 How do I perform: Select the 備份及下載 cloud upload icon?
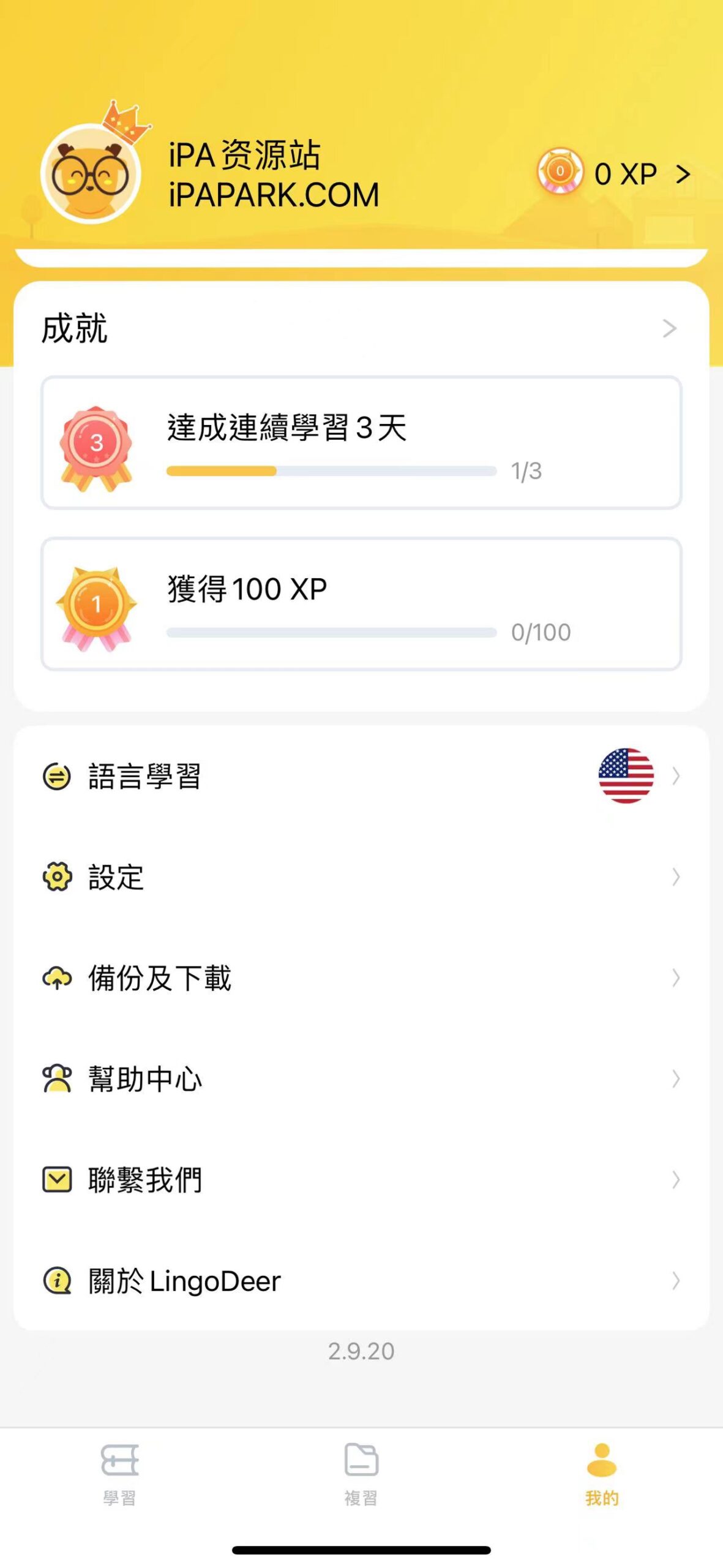57,978
